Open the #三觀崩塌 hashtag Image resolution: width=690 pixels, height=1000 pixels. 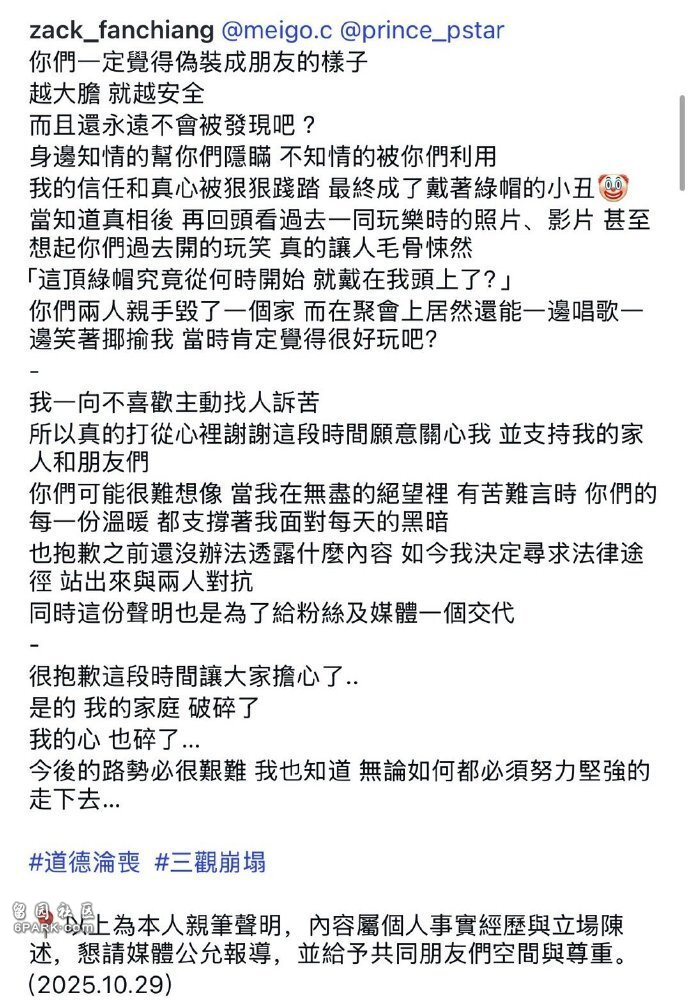point(210,862)
